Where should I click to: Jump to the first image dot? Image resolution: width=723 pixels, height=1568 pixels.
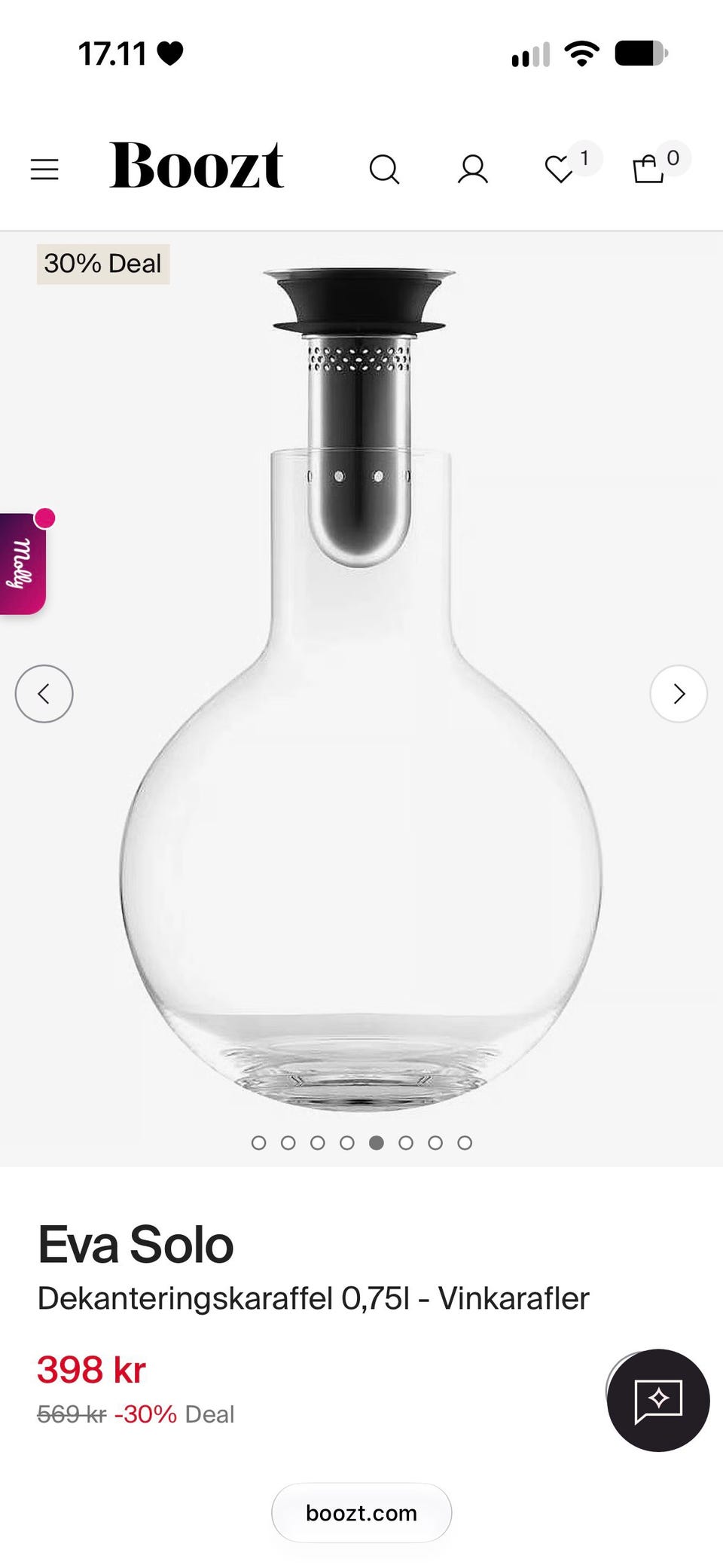(x=258, y=1143)
